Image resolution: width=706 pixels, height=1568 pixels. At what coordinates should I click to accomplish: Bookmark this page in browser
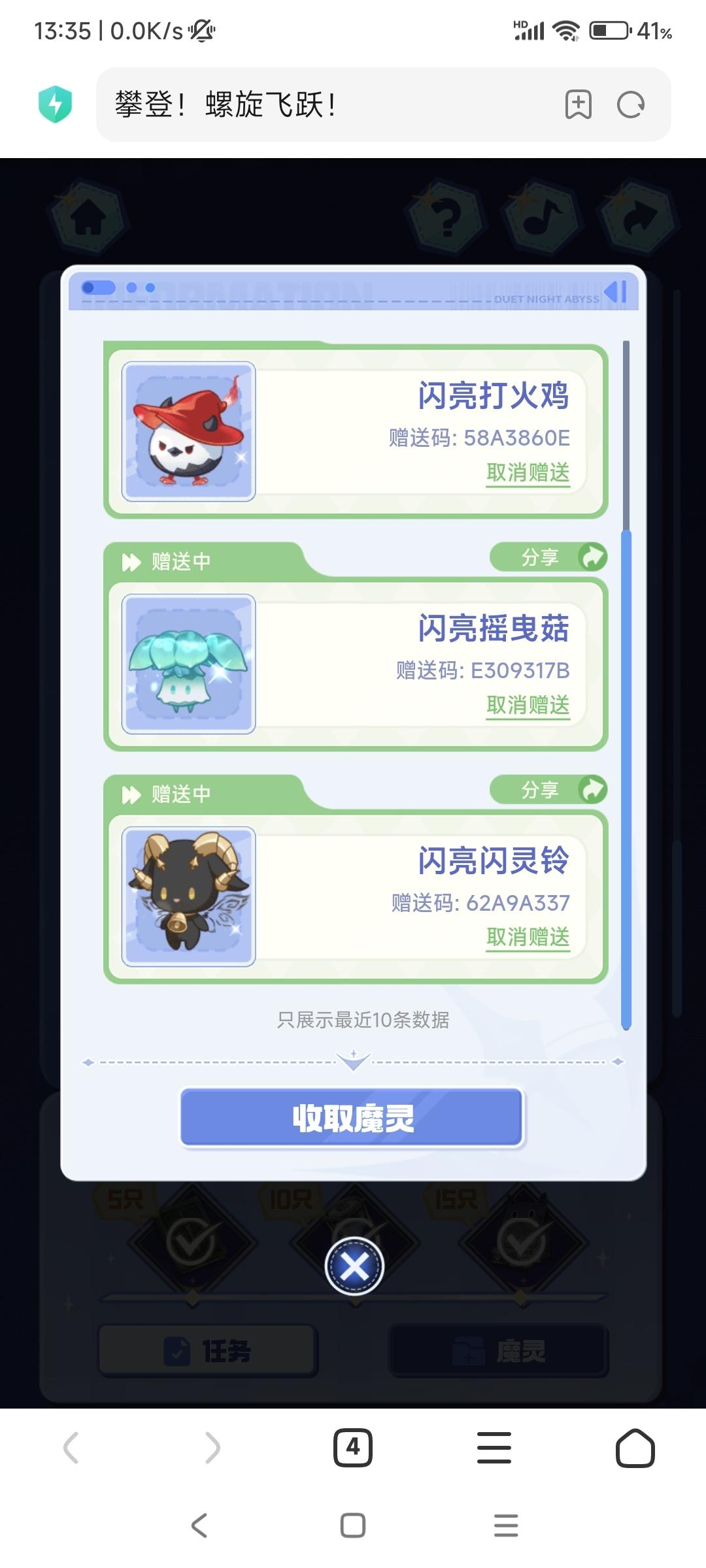tap(579, 105)
